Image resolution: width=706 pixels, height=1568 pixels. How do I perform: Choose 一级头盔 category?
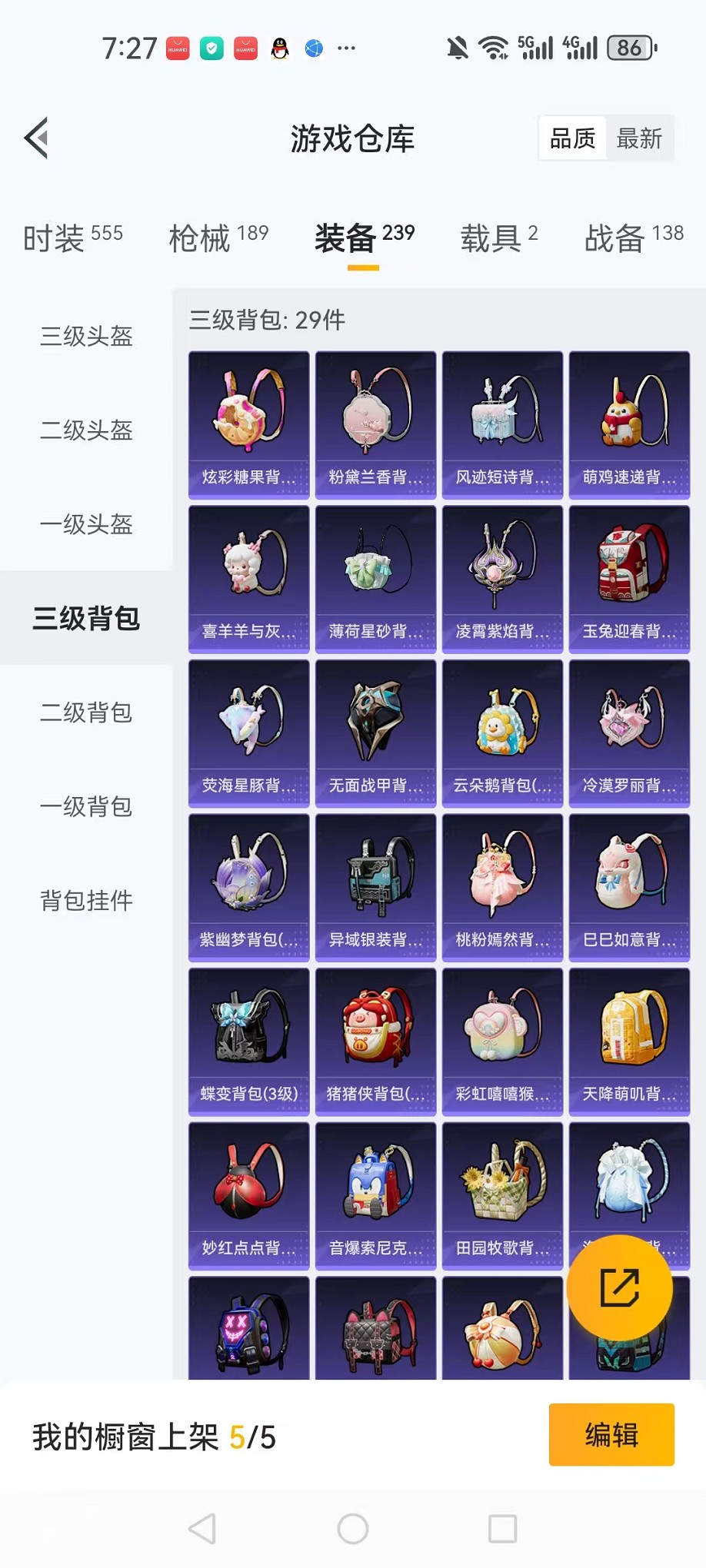click(86, 524)
